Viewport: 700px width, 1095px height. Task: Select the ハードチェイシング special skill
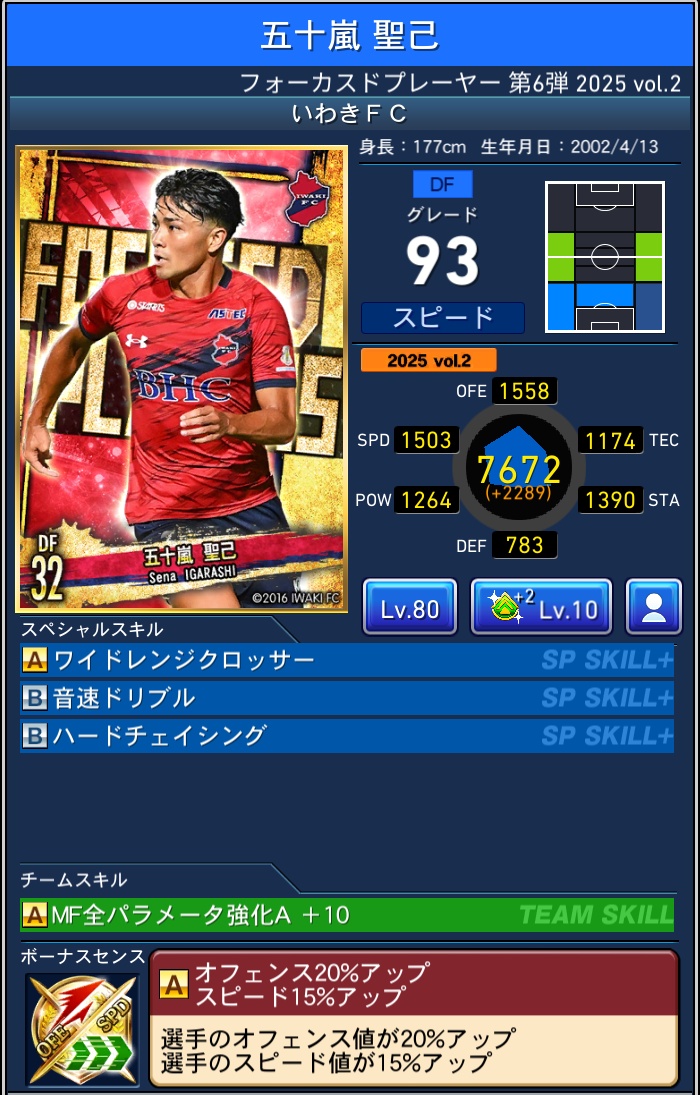[x=346, y=736]
